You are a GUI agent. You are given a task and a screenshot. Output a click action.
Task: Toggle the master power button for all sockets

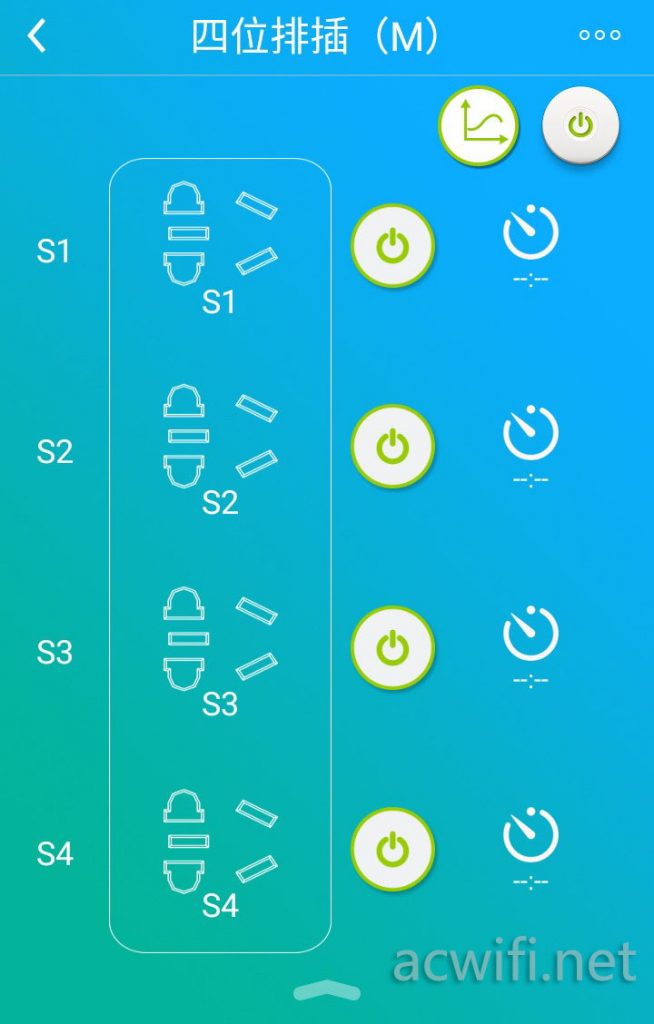pyautogui.click(x=580, y=126)
